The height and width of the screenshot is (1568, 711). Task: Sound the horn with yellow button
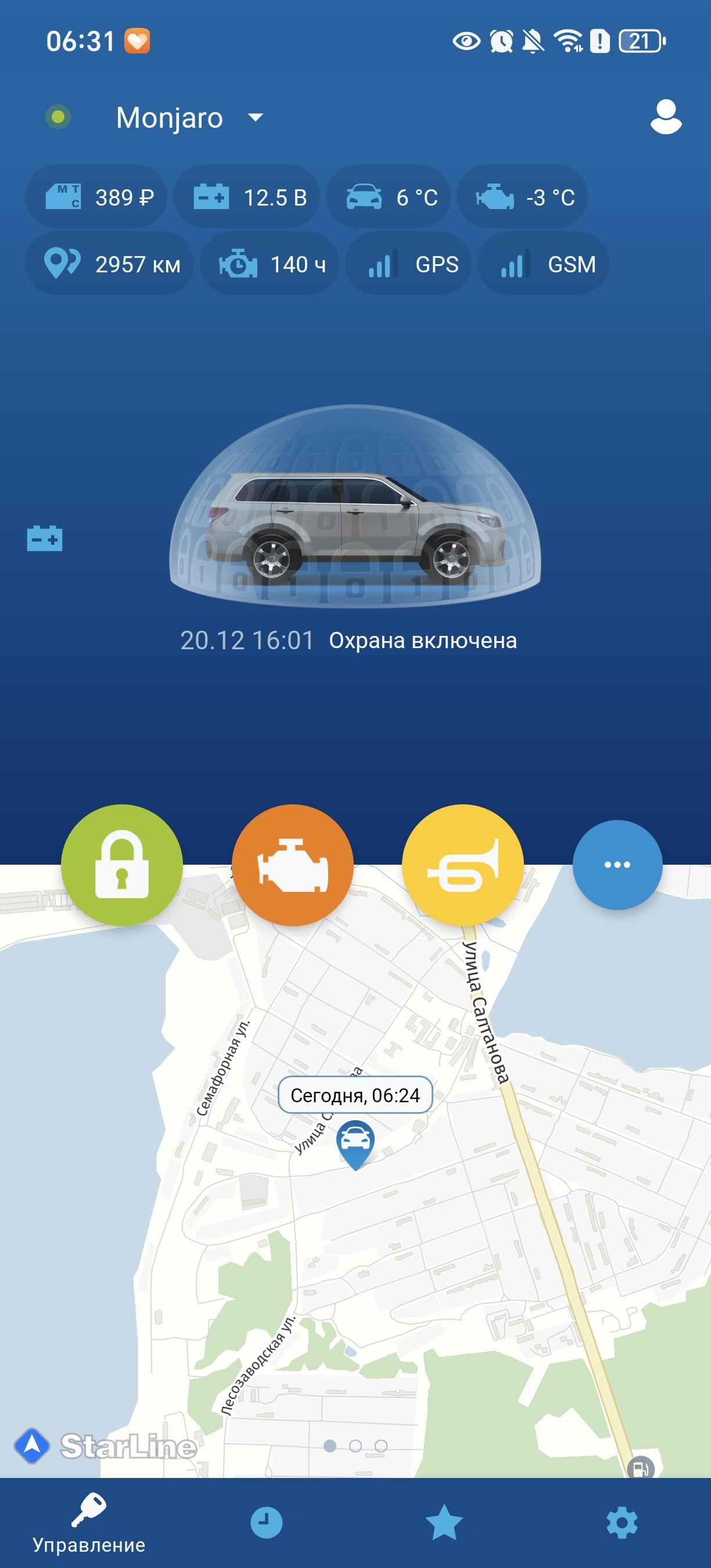[462, 865]
